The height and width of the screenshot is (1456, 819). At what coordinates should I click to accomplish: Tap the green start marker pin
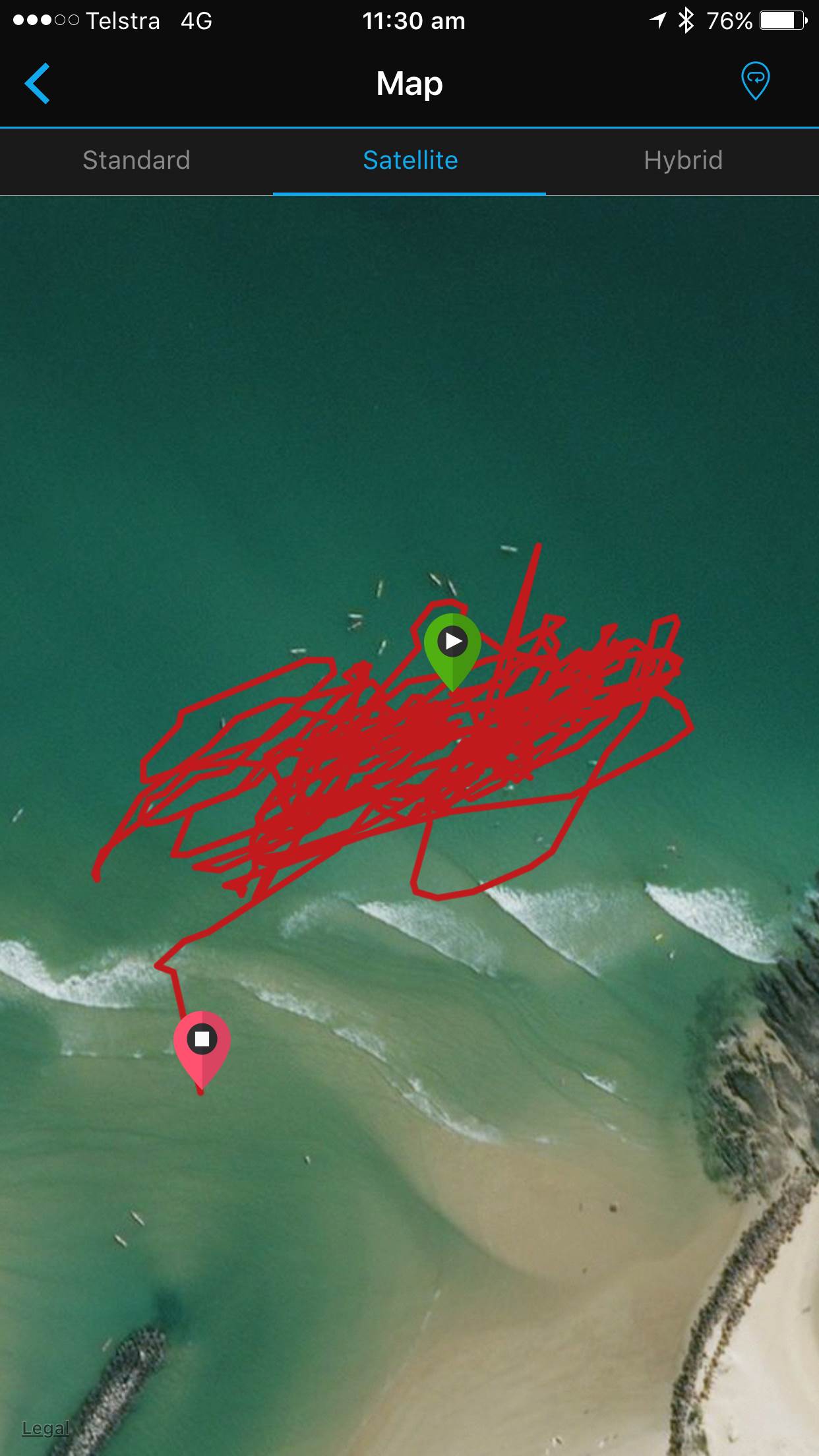[452, 646]
